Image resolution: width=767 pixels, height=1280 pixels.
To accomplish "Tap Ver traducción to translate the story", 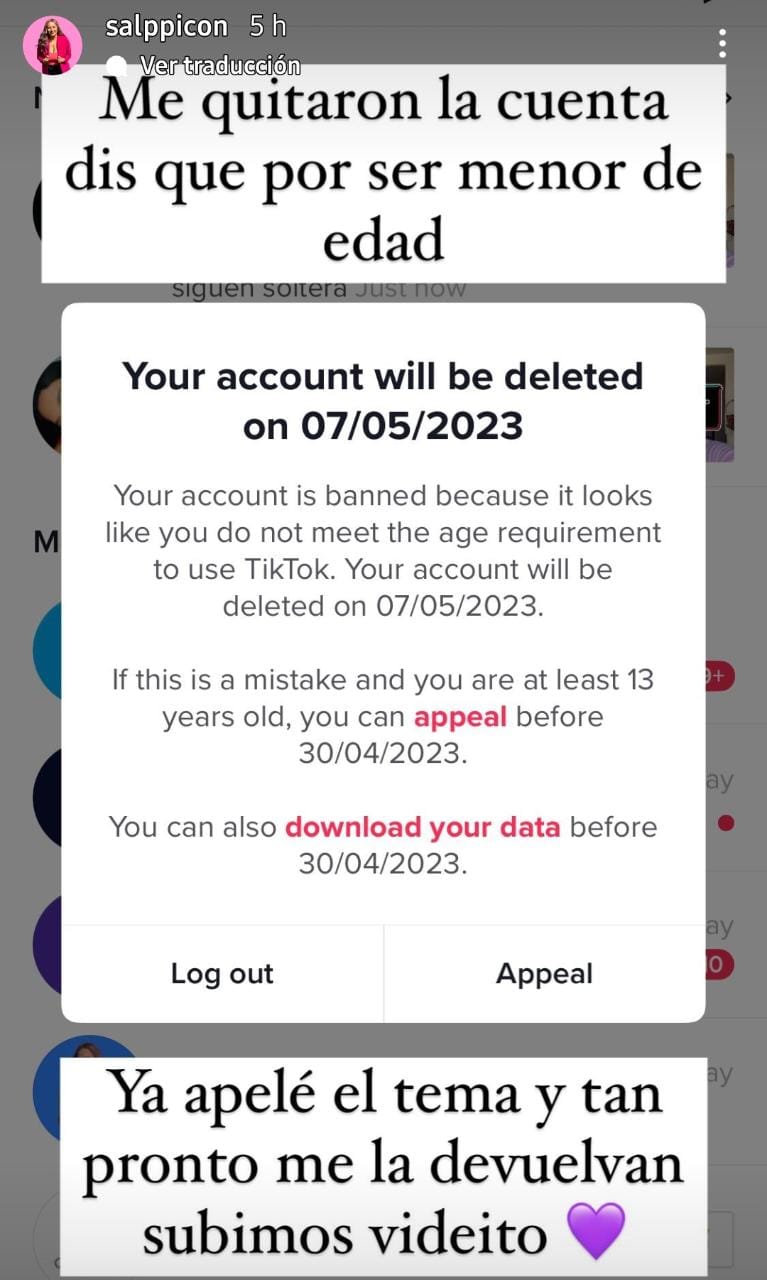I will click(x=219, y=66).
